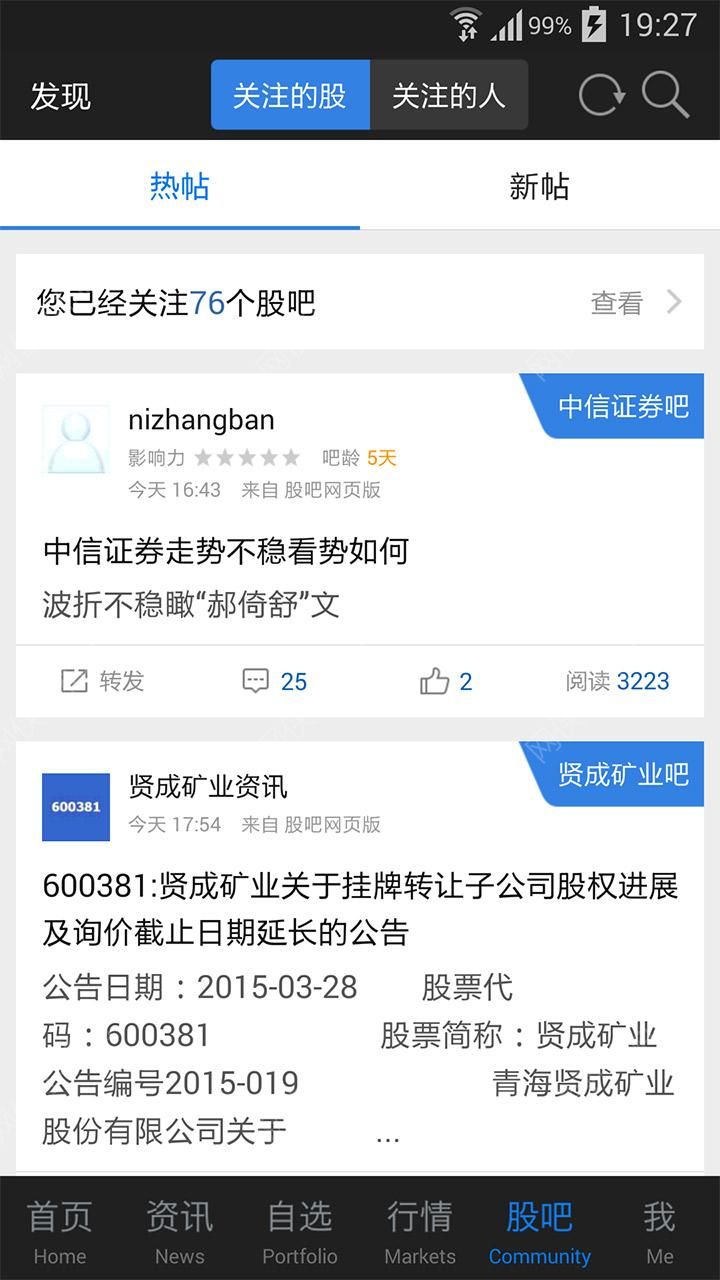Open the 中信证券吧 tag
Image resolution: width=720 pixels, height=1280 pixels.
616,406
